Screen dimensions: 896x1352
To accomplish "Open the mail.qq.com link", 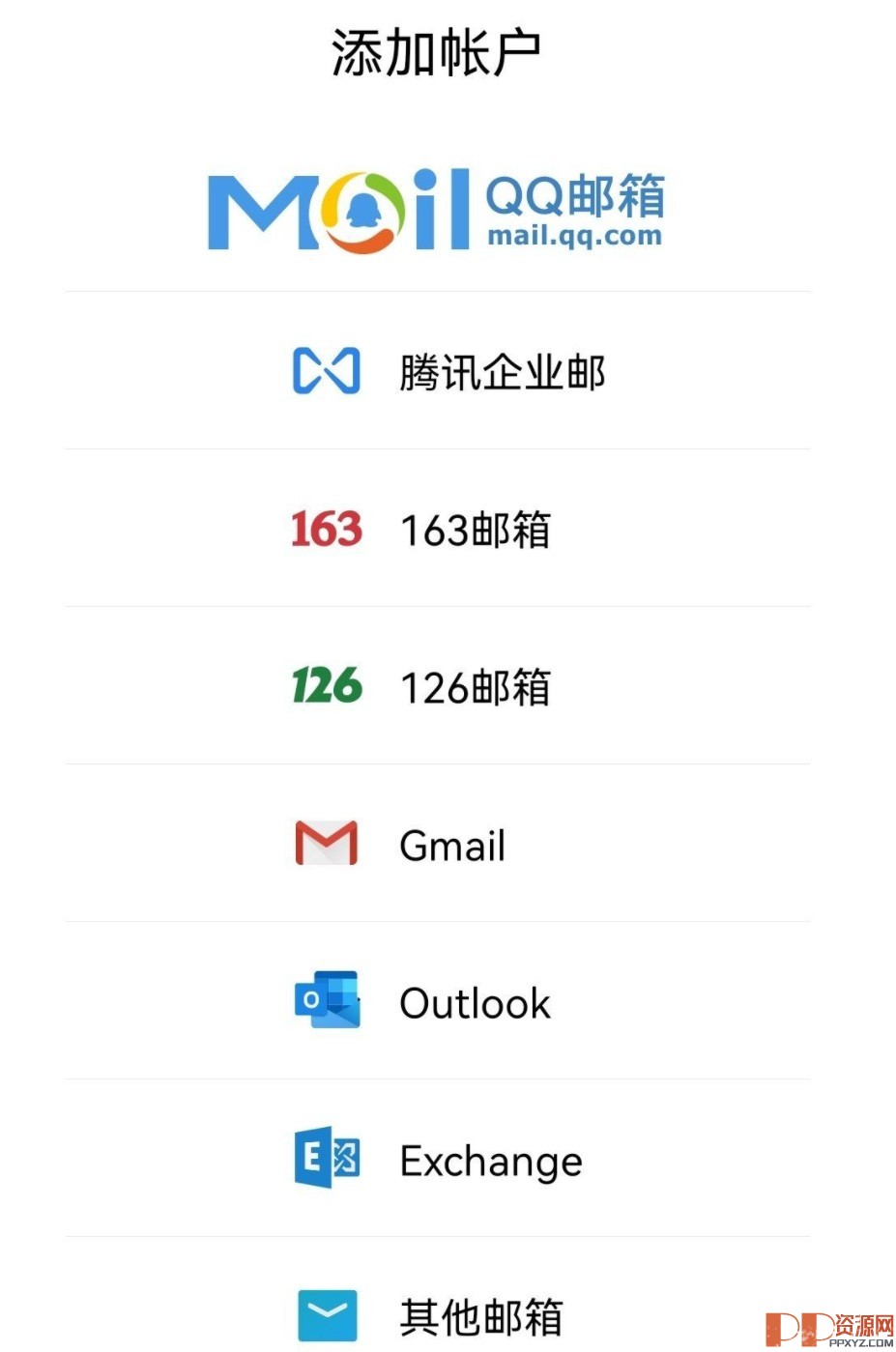I will (x=574, y=235).
